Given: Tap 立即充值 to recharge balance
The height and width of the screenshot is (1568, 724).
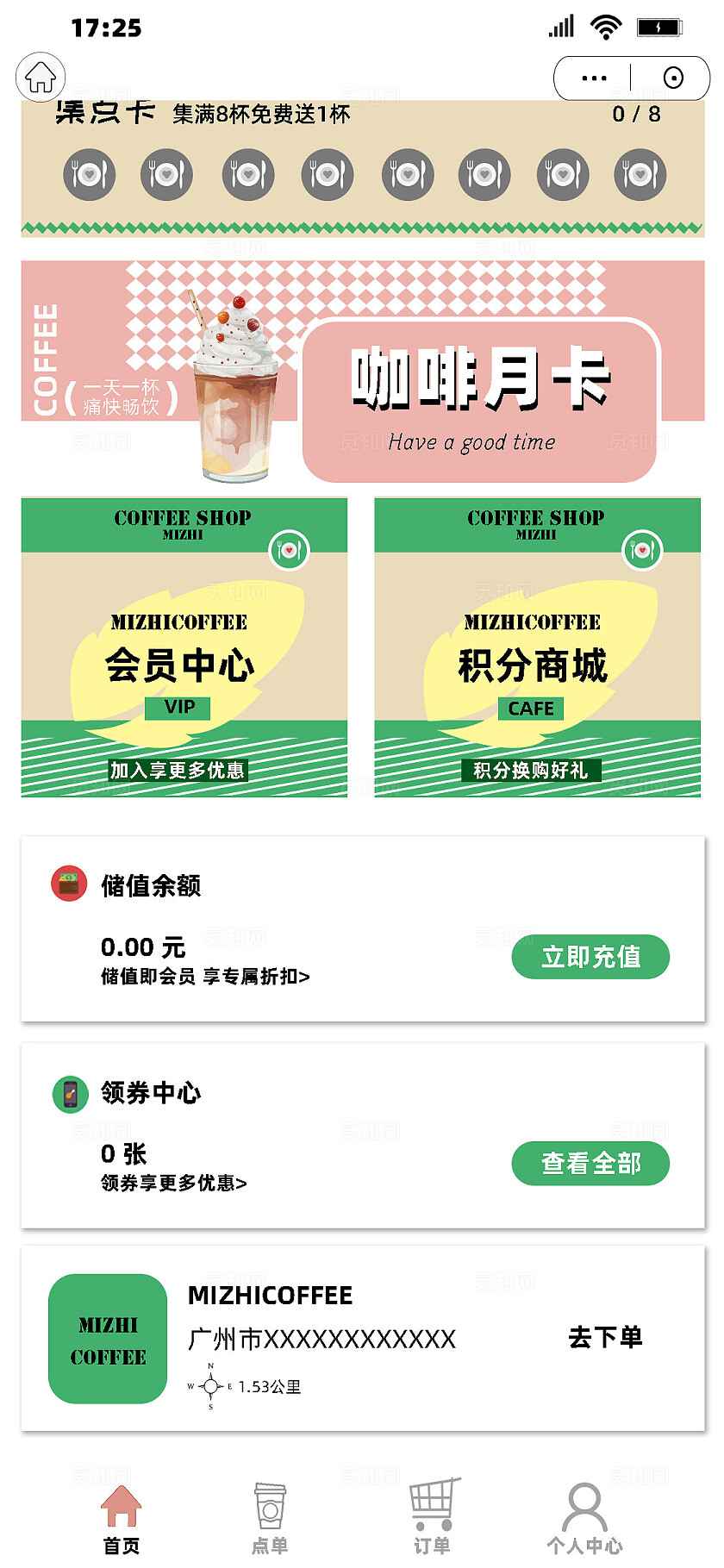Looking at the screenshot, I should tap(590, 956).
